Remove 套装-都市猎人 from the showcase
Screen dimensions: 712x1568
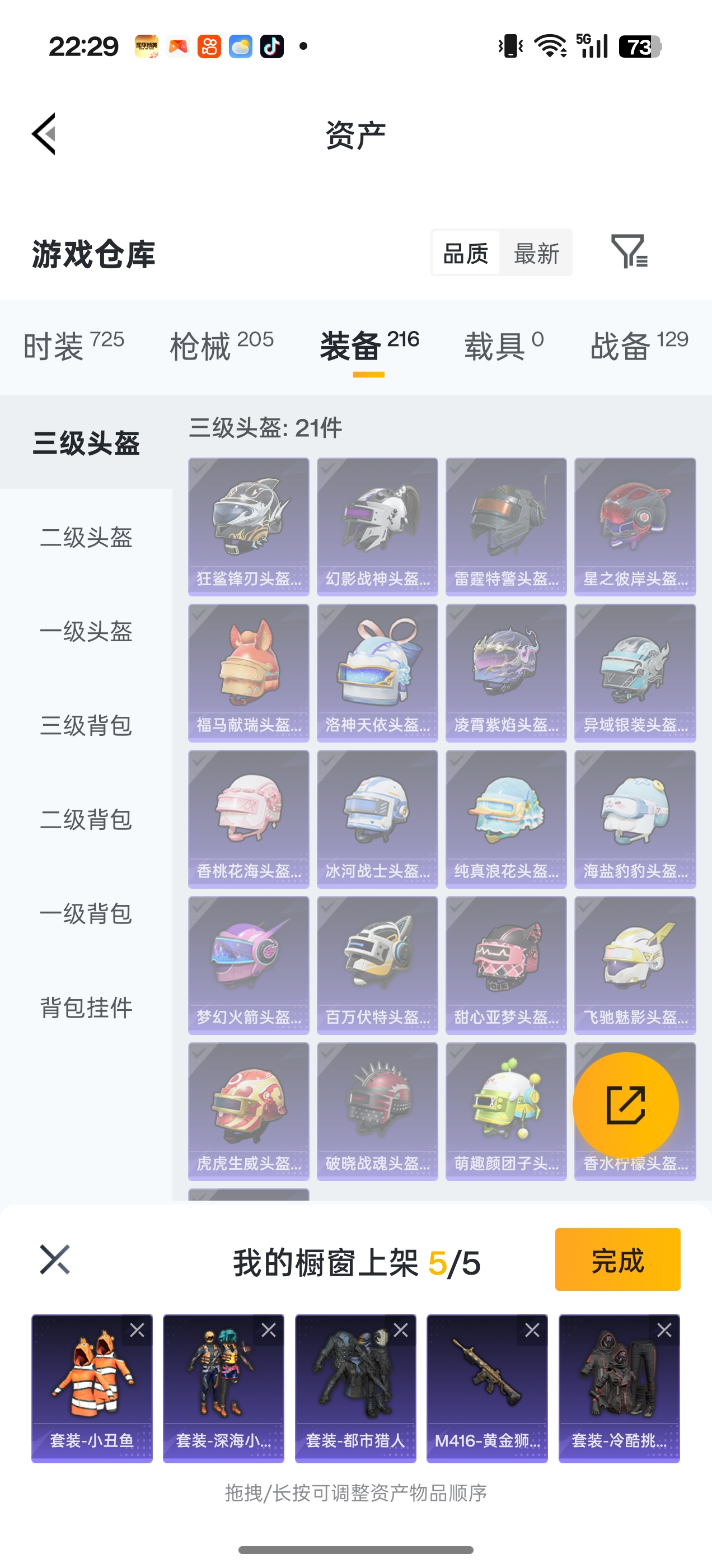400,1331
